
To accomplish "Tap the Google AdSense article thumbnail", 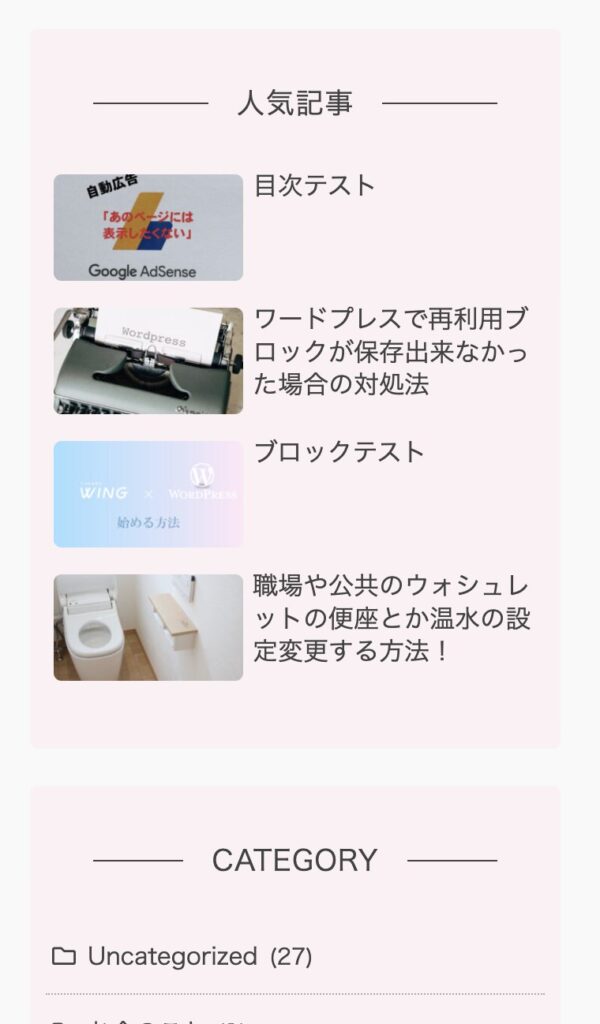I will [x=148, y=227].
